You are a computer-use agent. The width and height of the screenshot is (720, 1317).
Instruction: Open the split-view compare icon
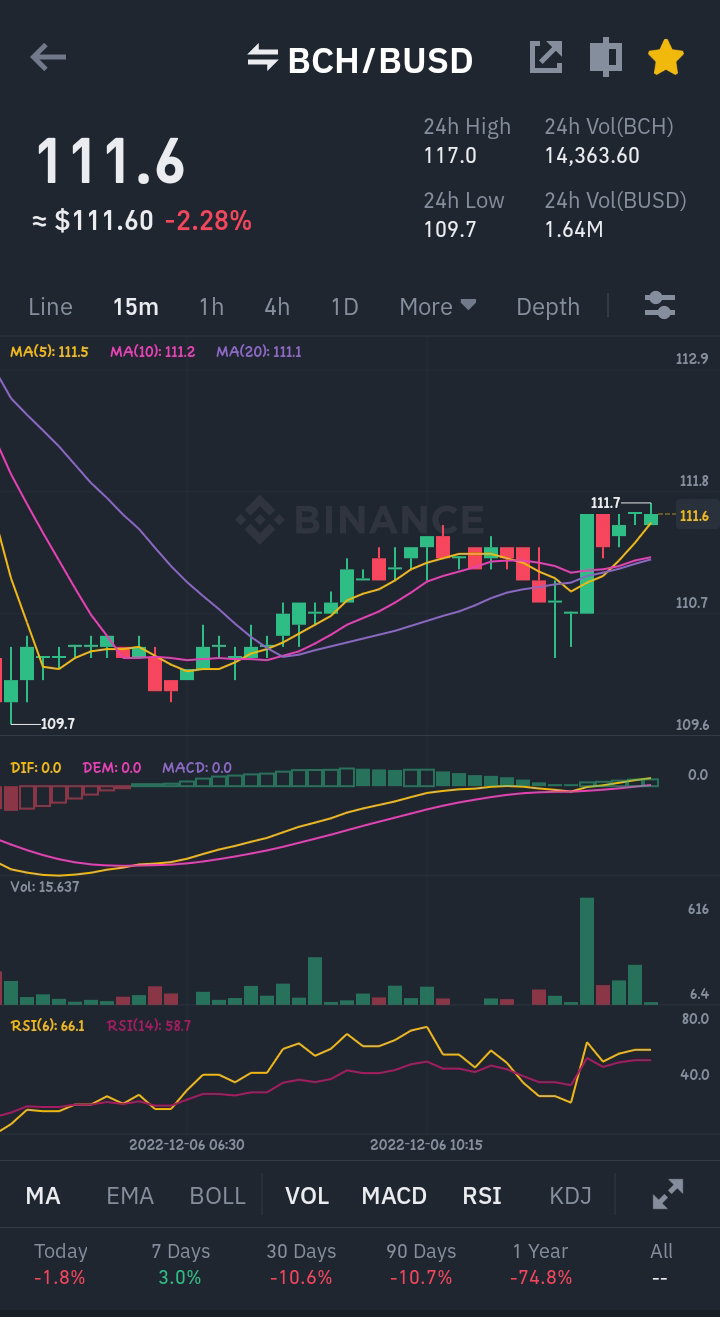click(x=606, y=57)
